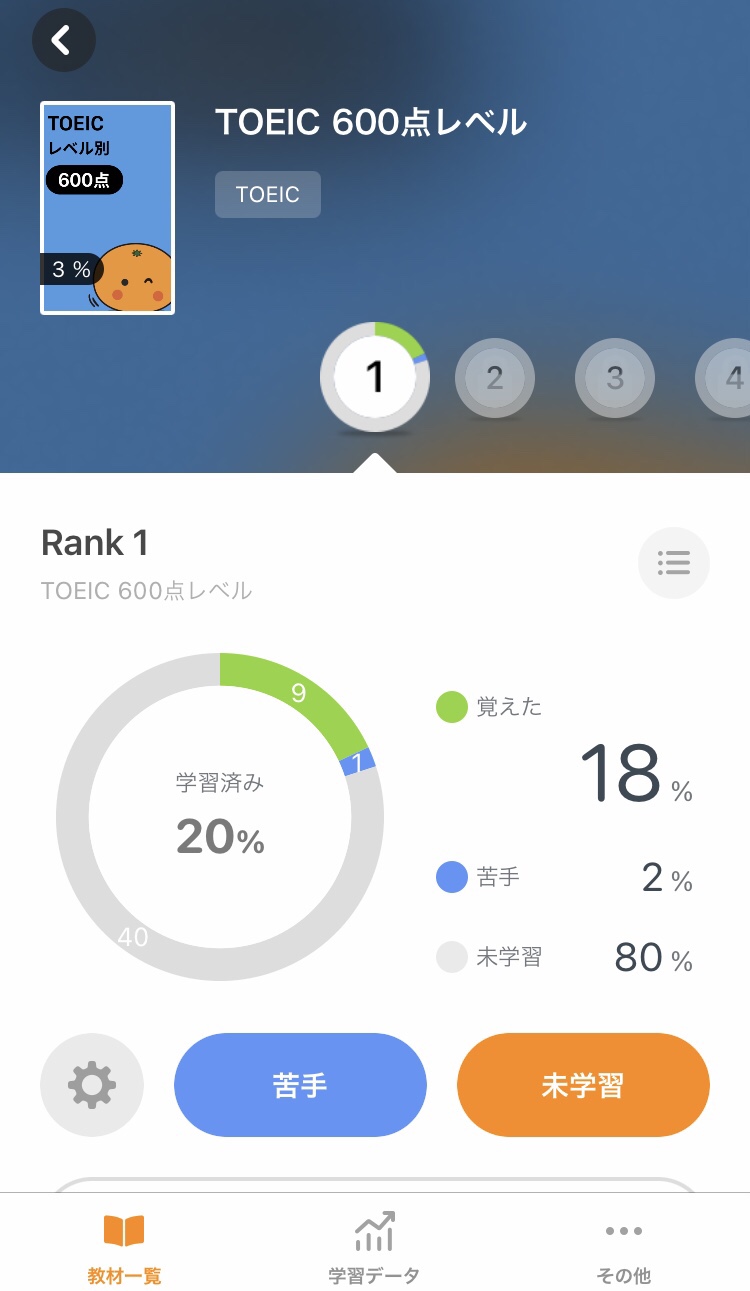750x1291 pixels.
Task: Switch to the 学習データ tab
Action: coord(374,1247)
